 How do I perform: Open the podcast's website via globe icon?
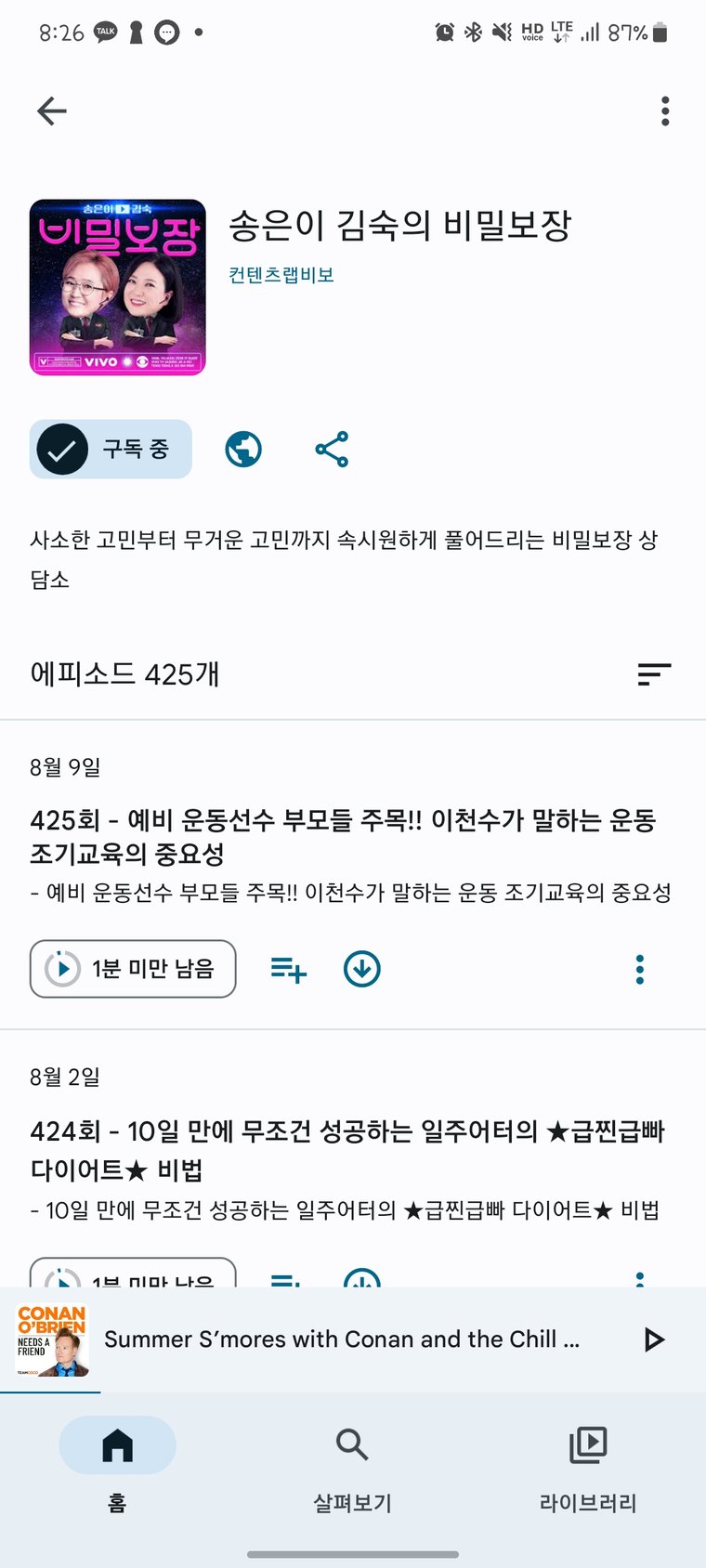pyautogui.click(x=242, y=449)
